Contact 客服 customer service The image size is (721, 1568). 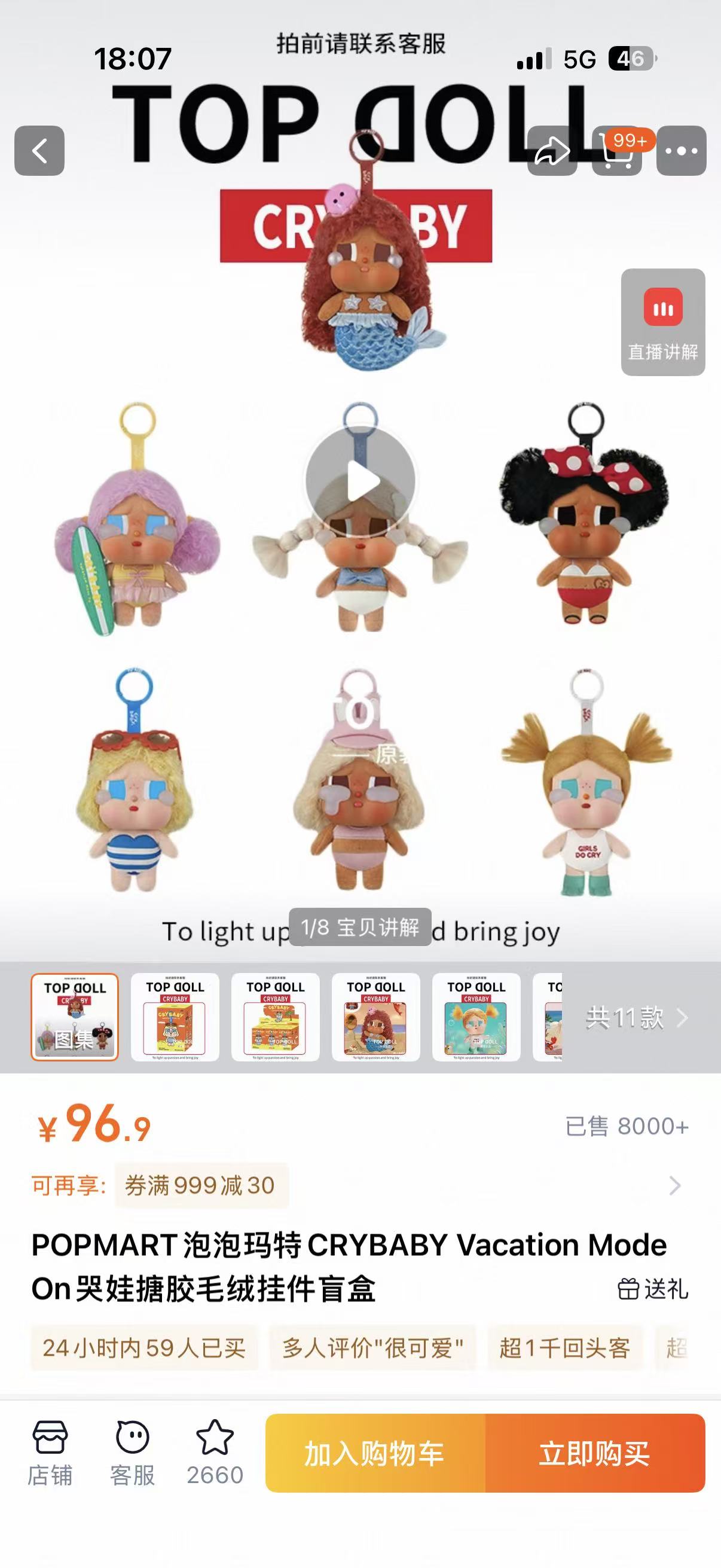pos(132,1453)
